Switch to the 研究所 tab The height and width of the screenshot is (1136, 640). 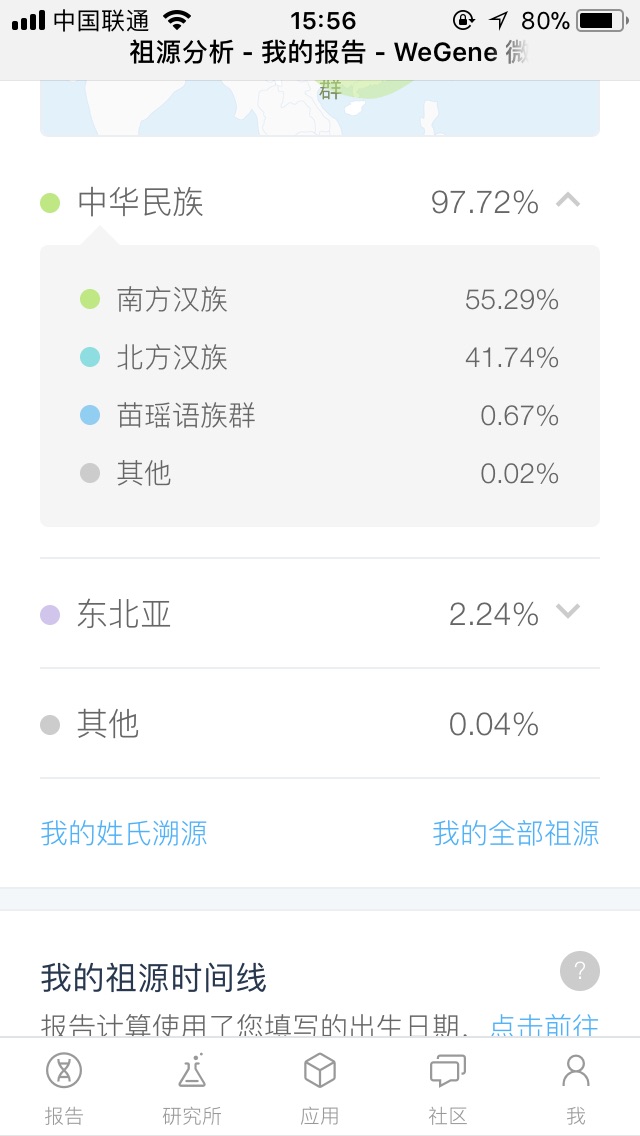pyautogui.click(x=192, y=1087)
